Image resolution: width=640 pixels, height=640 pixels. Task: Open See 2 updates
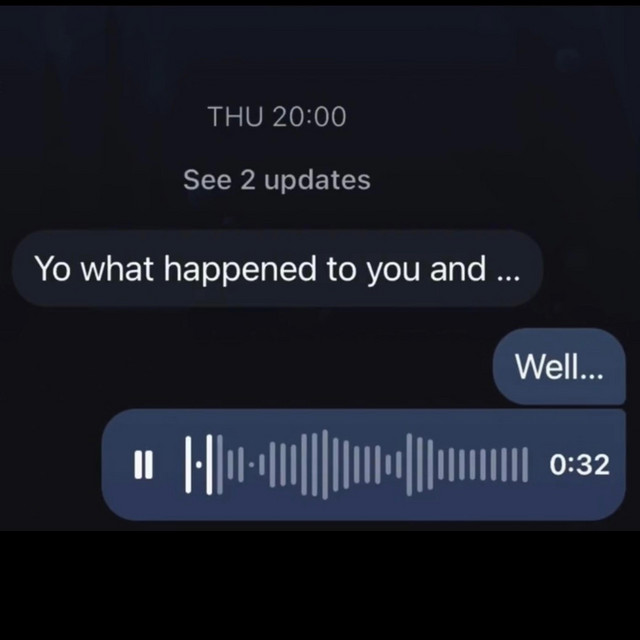click(x=277, y=180)
